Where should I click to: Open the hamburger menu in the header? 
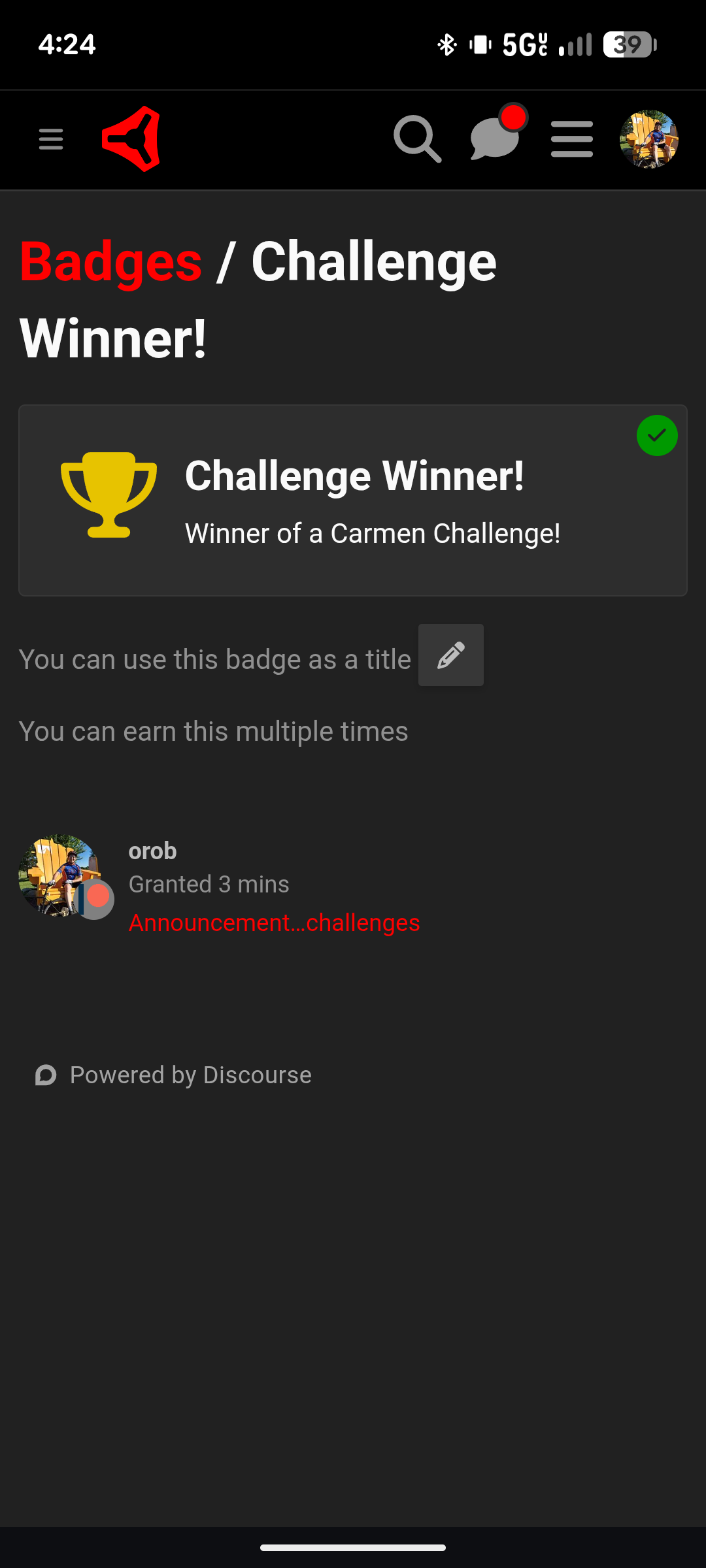(572, 139)
